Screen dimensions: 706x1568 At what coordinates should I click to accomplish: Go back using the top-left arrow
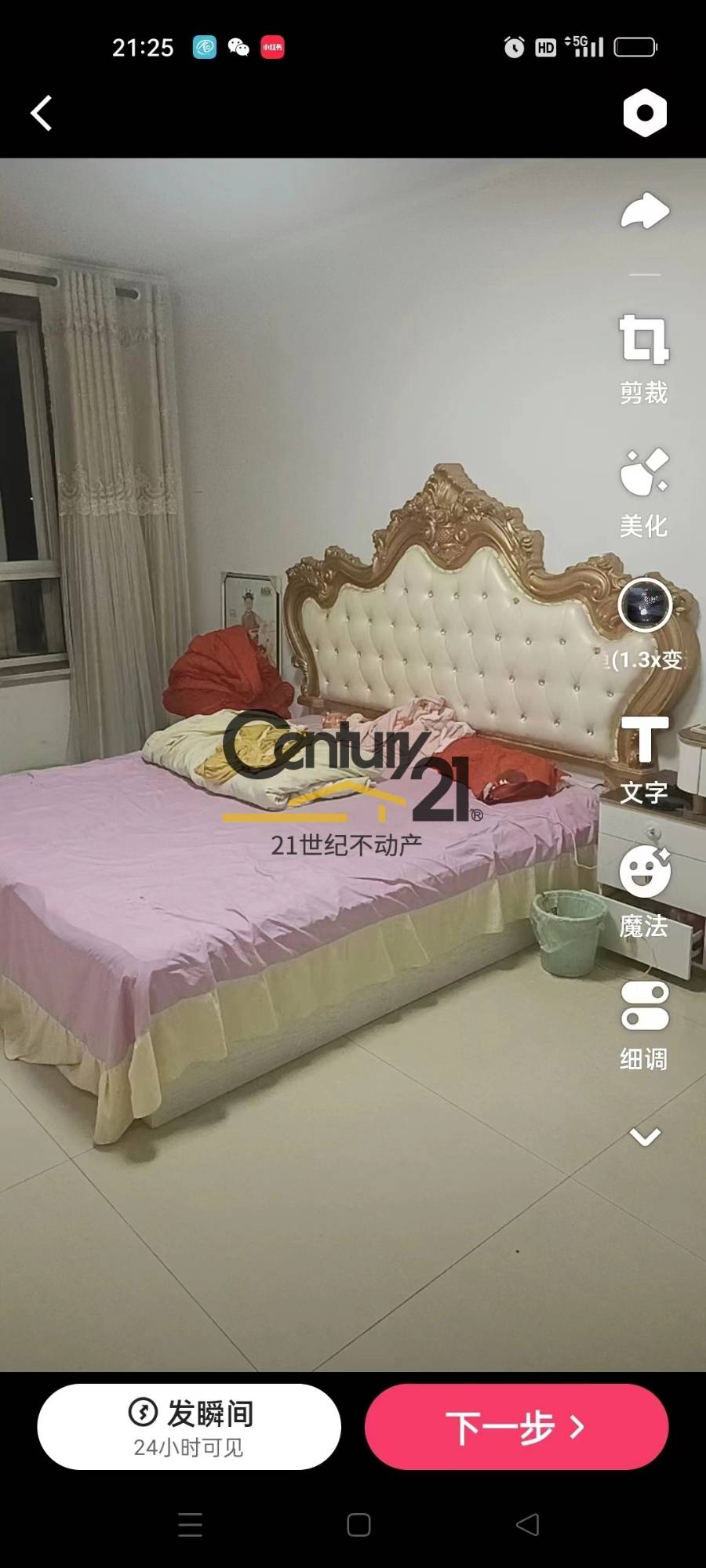42,113
